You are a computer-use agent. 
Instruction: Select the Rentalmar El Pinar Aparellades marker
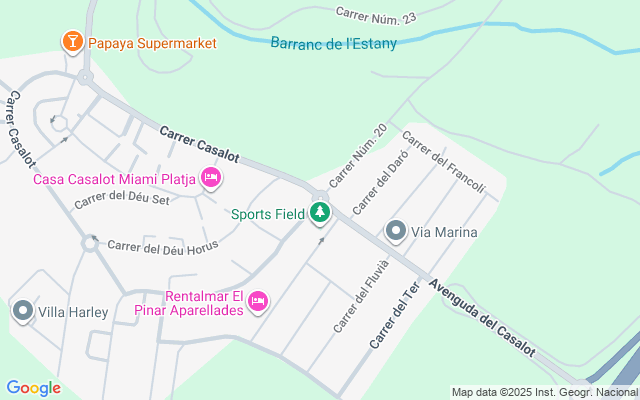coord(258,301)
